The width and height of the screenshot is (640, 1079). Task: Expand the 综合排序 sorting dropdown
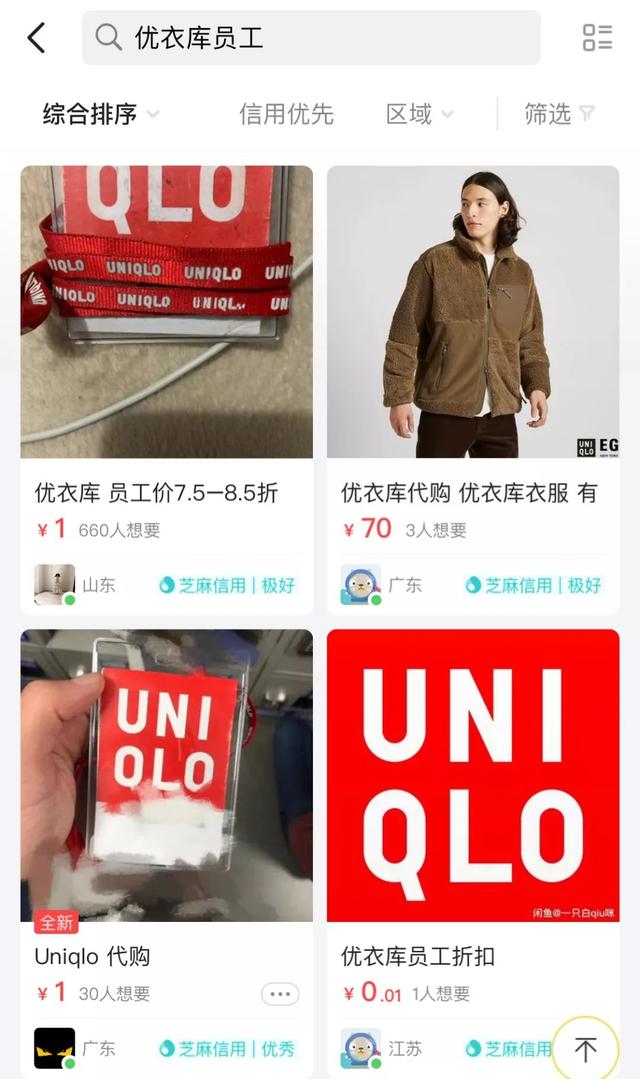[x=100, y=114]
